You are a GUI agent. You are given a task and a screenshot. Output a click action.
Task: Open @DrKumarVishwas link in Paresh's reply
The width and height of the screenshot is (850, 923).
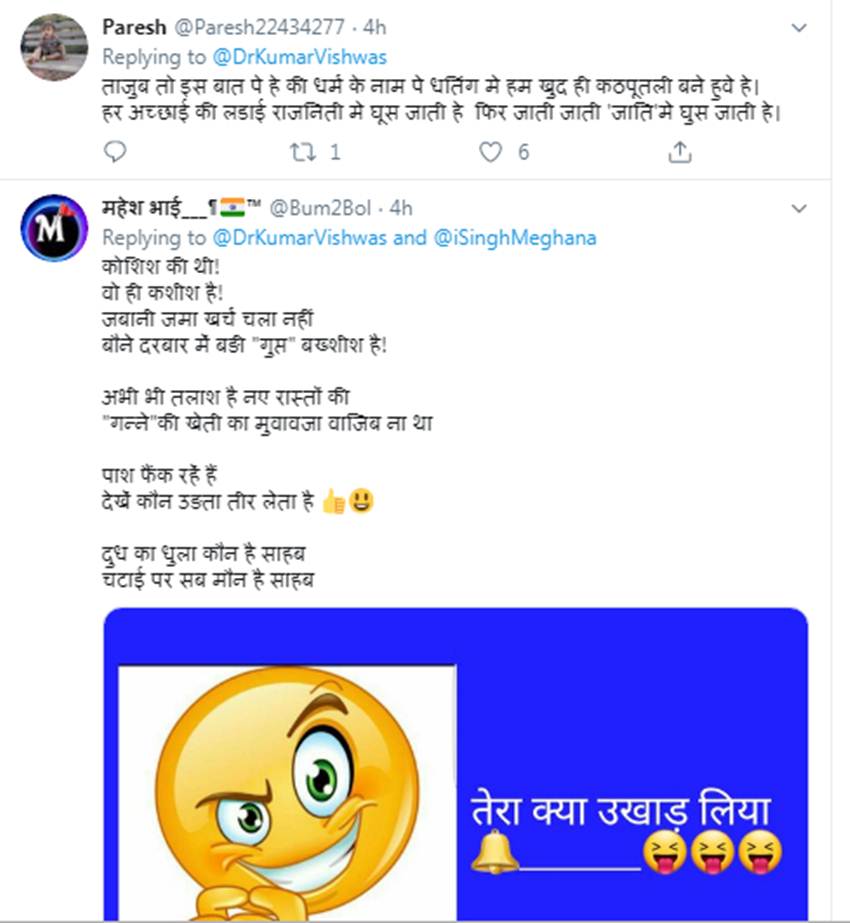(299, 57)
